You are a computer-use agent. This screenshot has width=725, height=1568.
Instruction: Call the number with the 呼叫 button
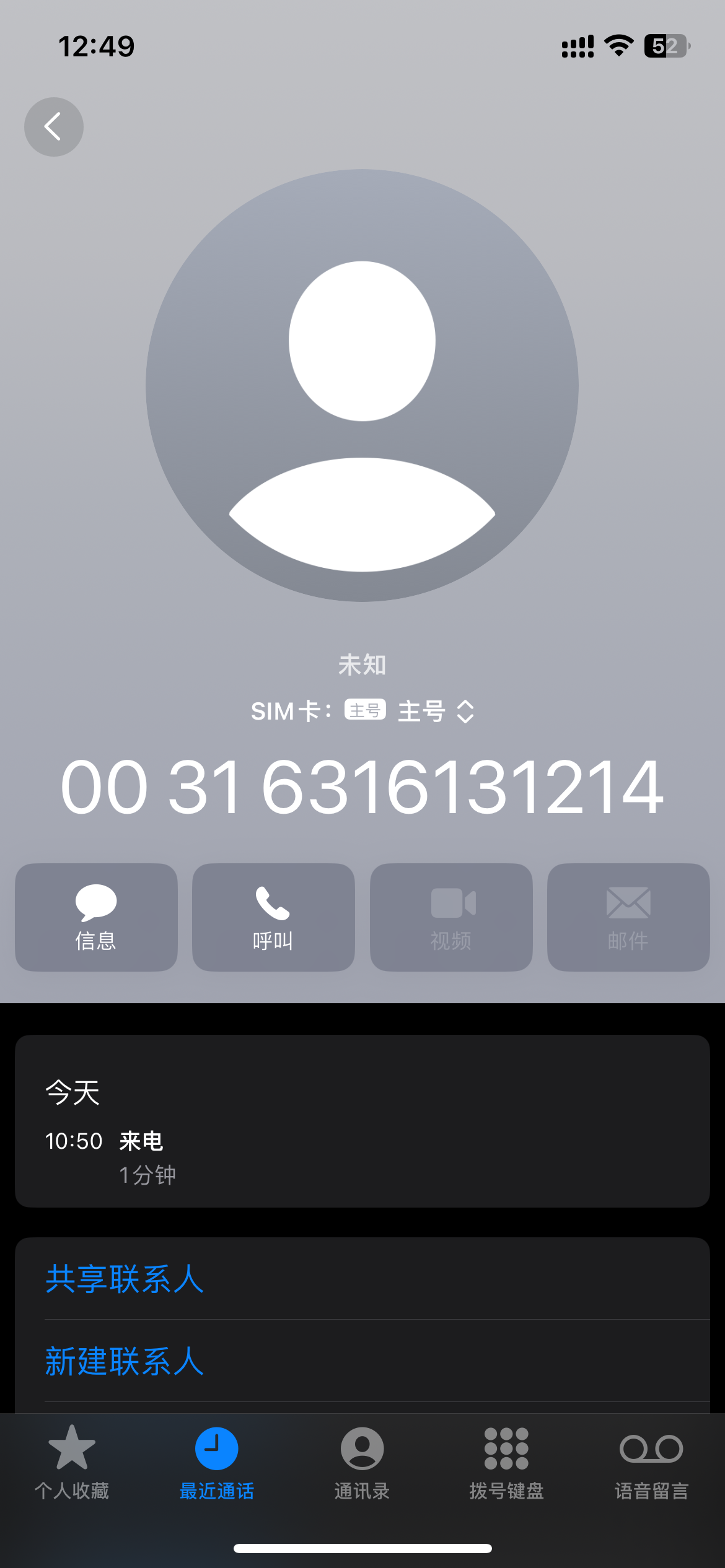(x=273, y=917)
